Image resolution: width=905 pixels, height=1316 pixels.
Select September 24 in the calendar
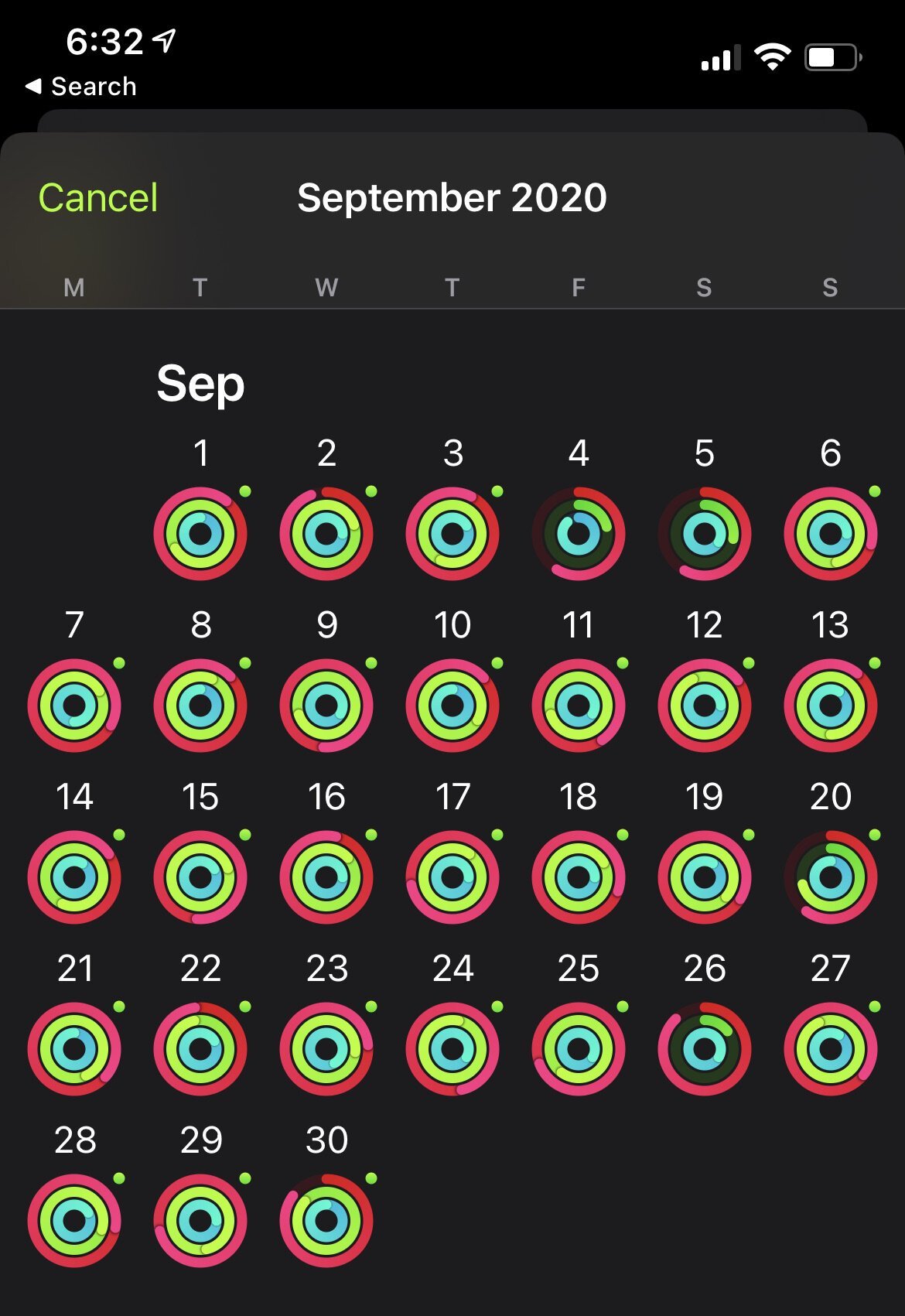pyautogui.click(x=452, y=1049)
